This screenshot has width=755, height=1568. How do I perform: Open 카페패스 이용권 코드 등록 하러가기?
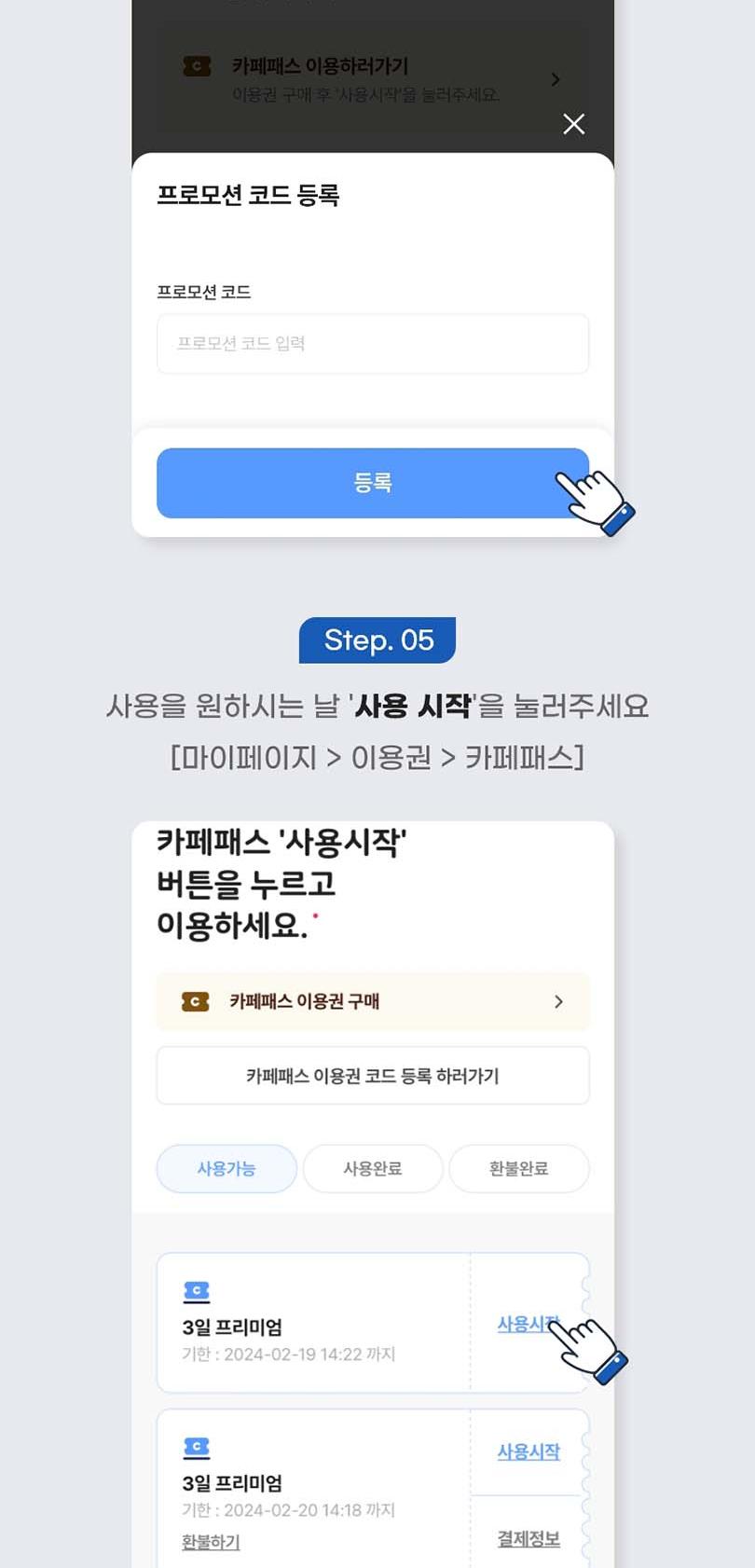click(372, 1075)
